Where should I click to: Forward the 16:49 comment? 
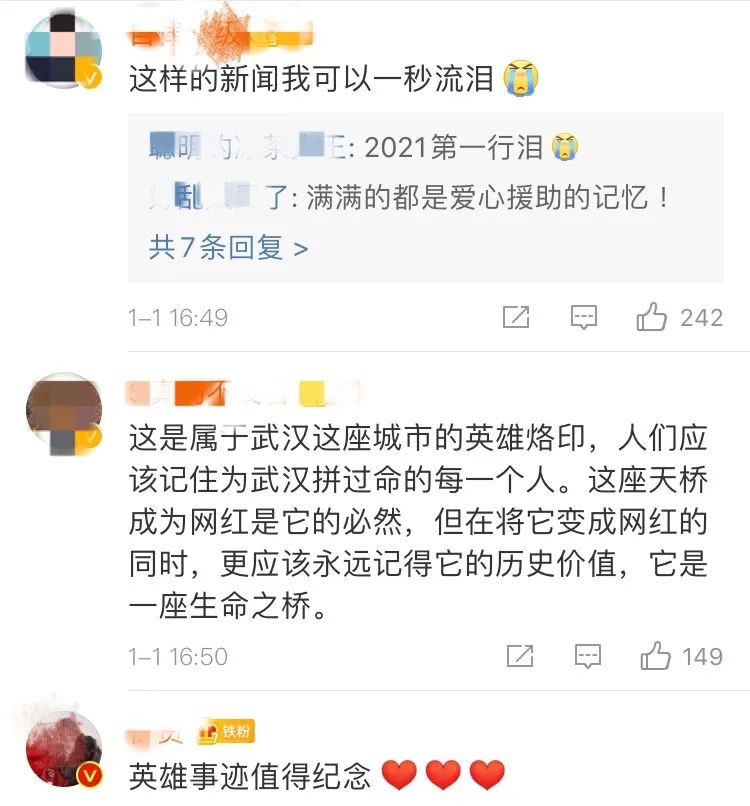(x=516, y=318)
